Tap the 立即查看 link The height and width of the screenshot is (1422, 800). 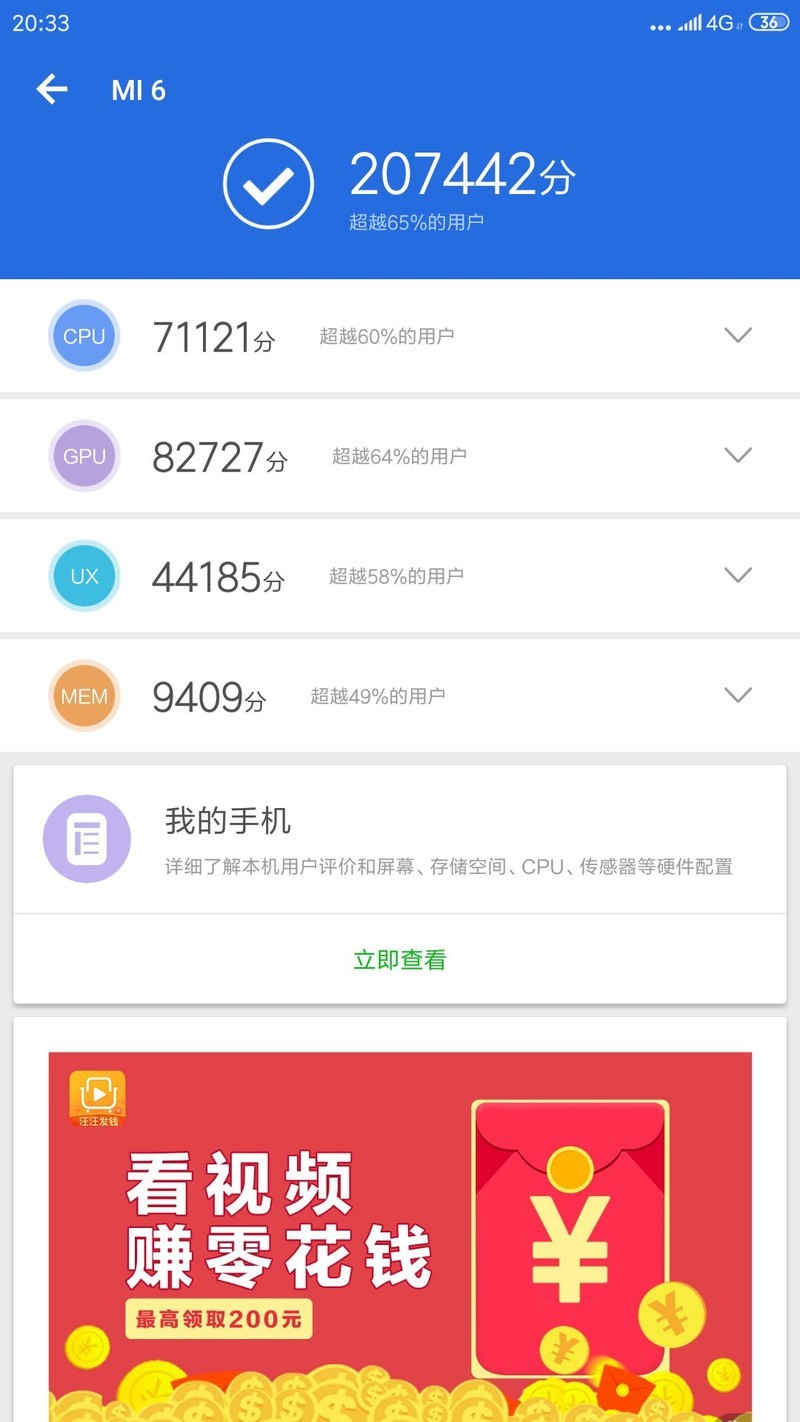click(399, 959)
